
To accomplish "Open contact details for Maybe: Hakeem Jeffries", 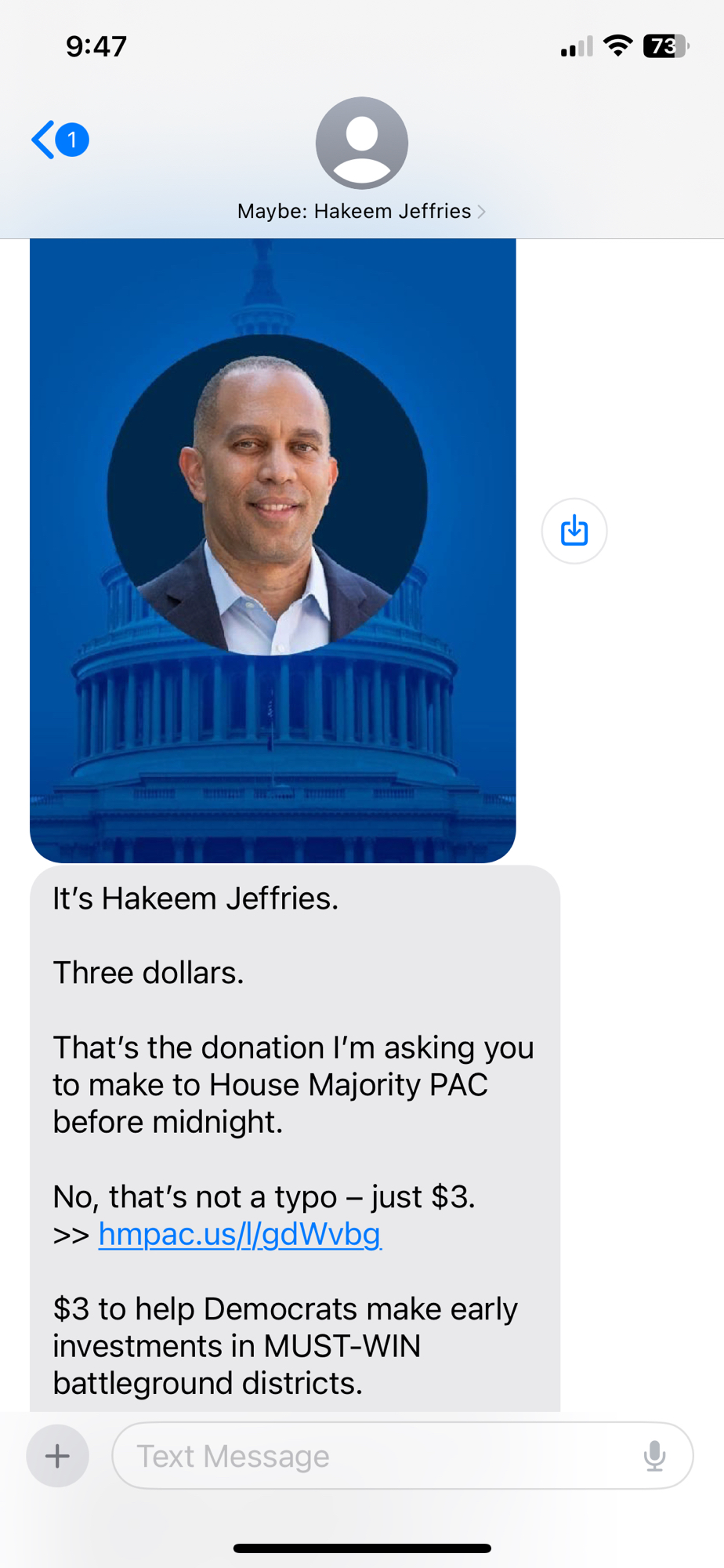I will pyautogui.click(x=361, y=211).
